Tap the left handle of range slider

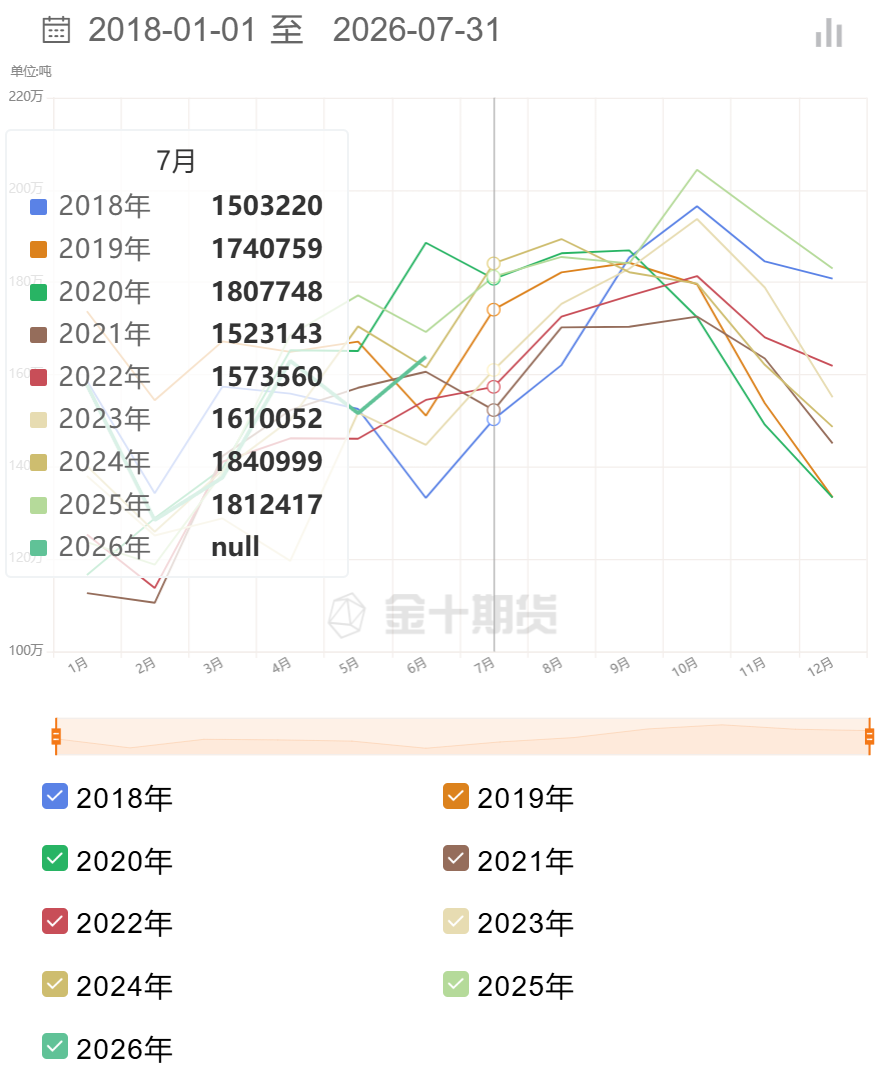(56, 736)
